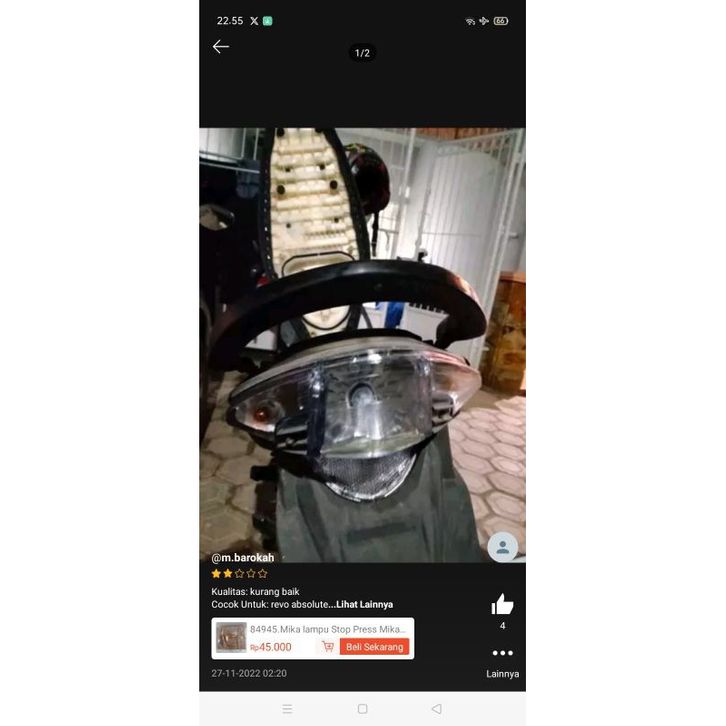
Task: Like this review with thumbs up
Action: [502, 604]
